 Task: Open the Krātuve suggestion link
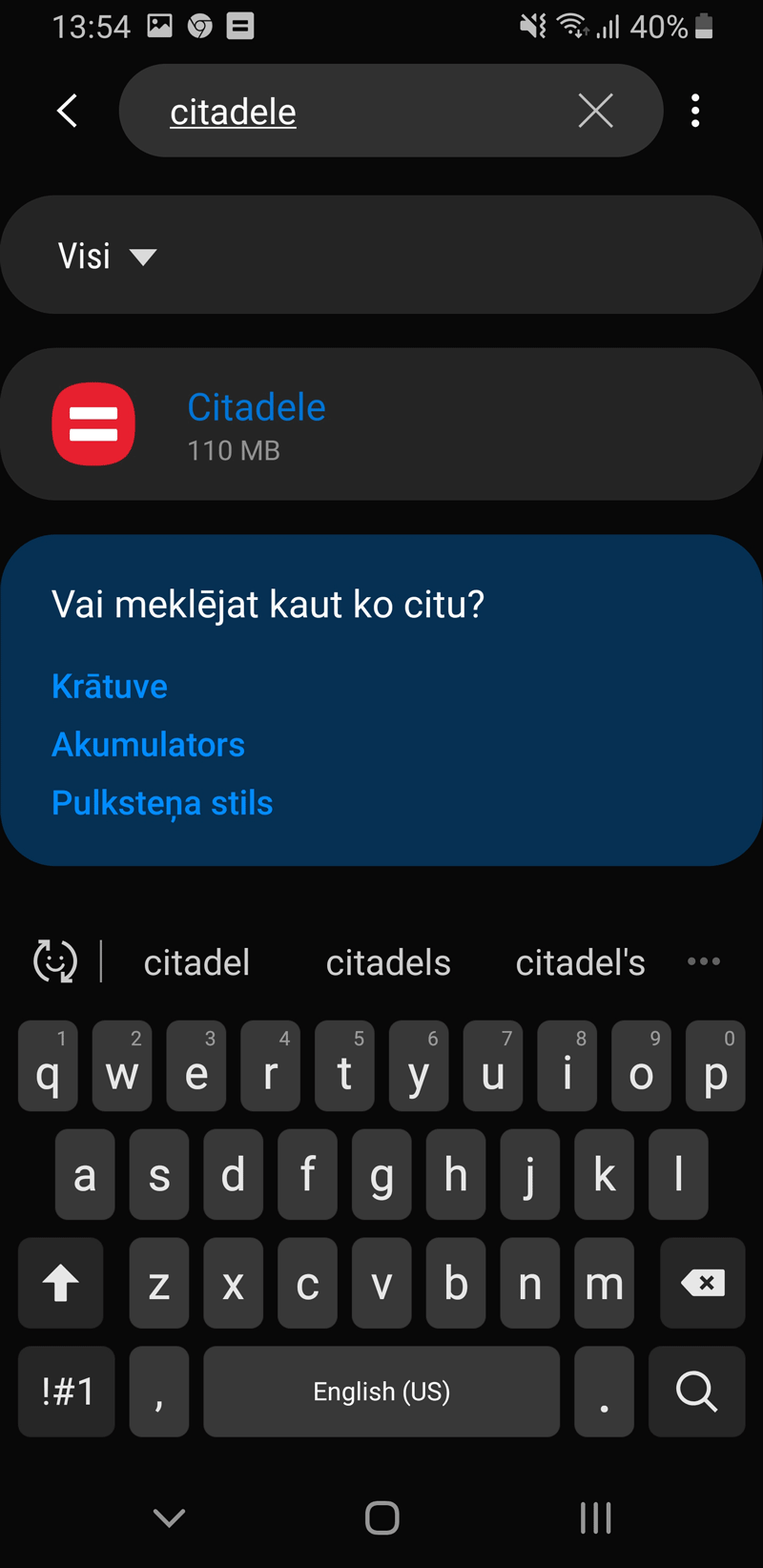click(110, 686)
